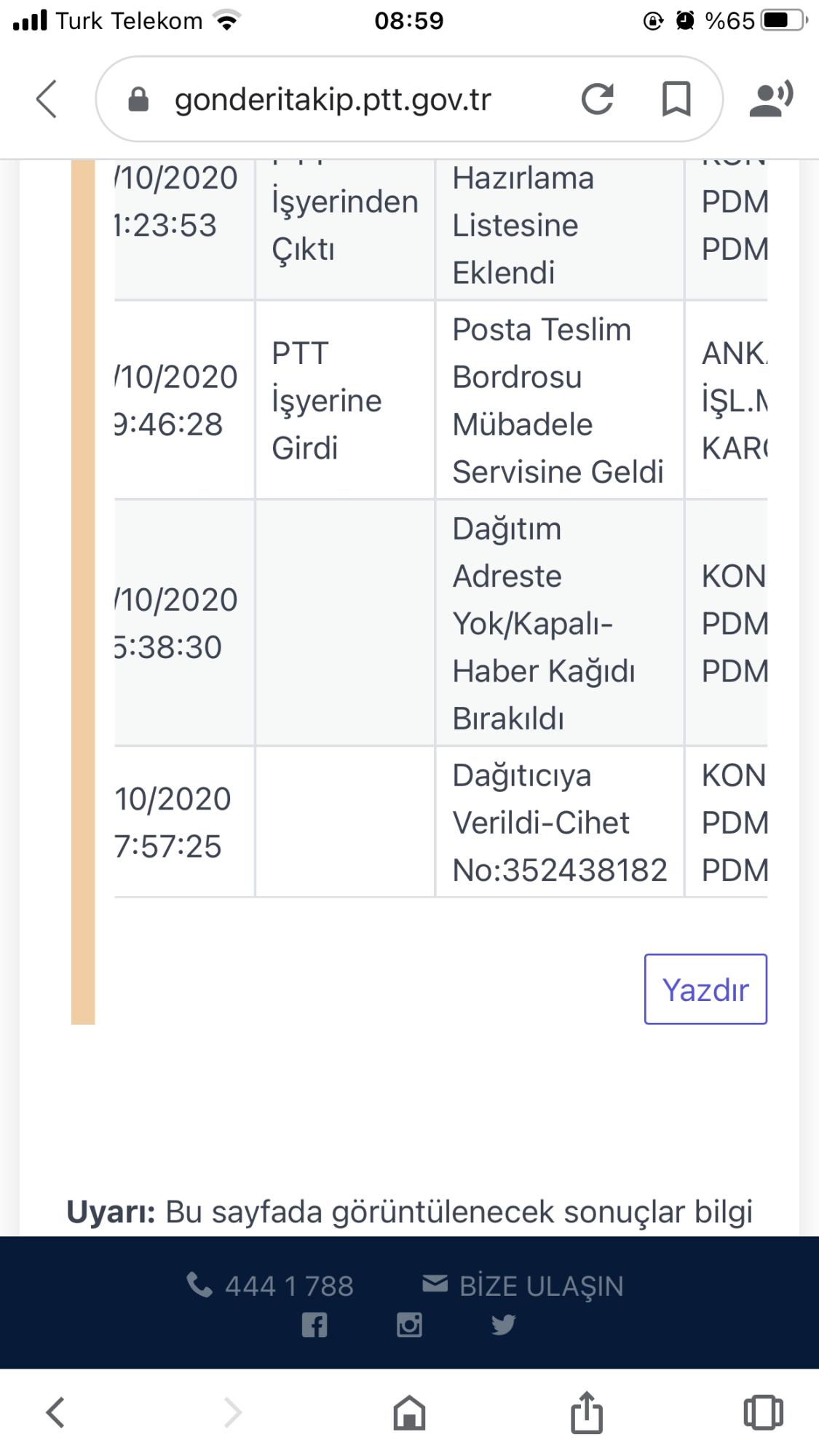Visit the Facebook page from the footer
Screen dimensions: 819x1456
pyautogui.click(x=314, y=1325)
